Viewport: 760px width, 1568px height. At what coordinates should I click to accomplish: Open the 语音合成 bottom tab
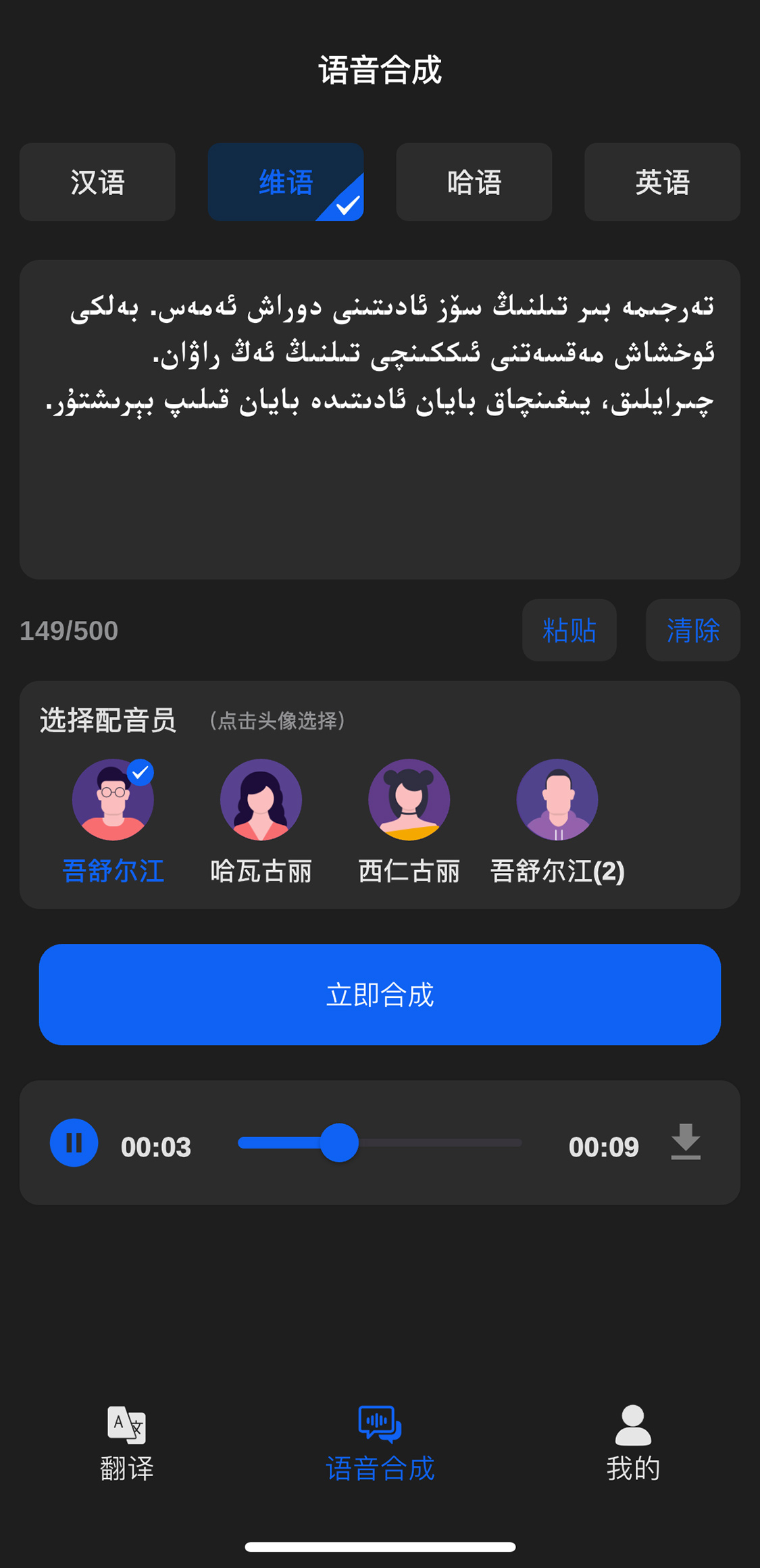pyautogui.click(x=380, y=1444)
